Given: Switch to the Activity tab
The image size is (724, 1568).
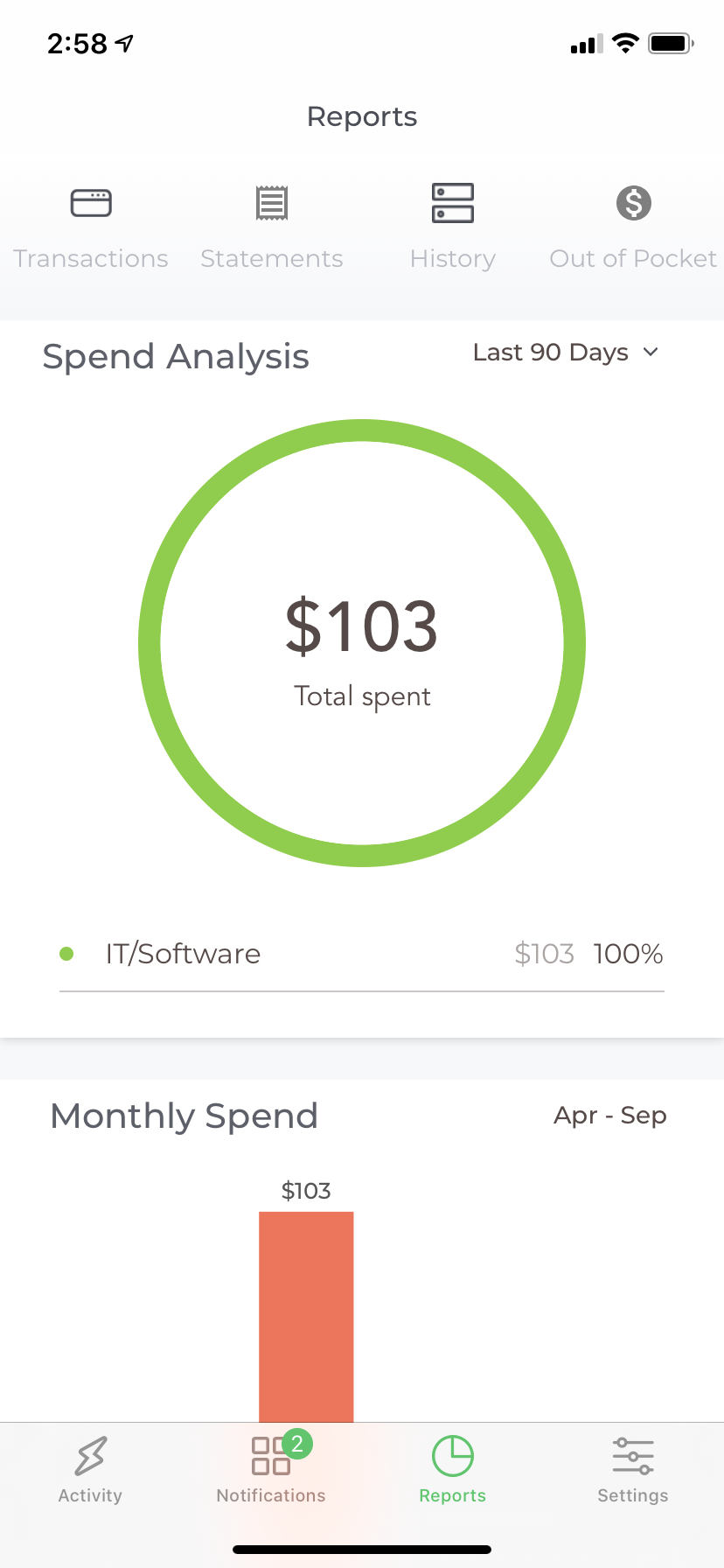Looking at the screenshot, I should (x=90, y=1470).
